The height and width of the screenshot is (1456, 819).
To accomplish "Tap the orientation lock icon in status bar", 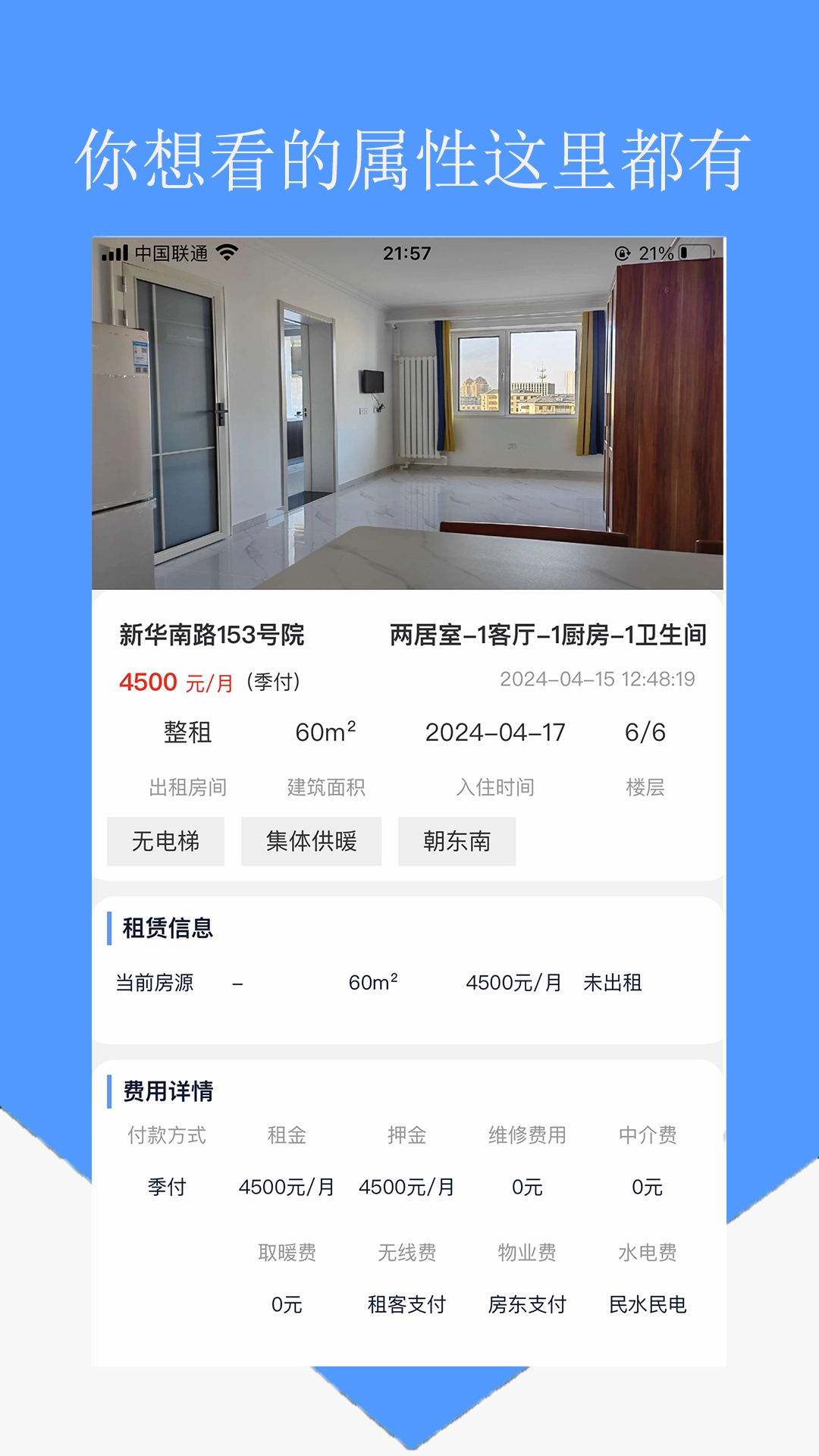I will 622,253.
